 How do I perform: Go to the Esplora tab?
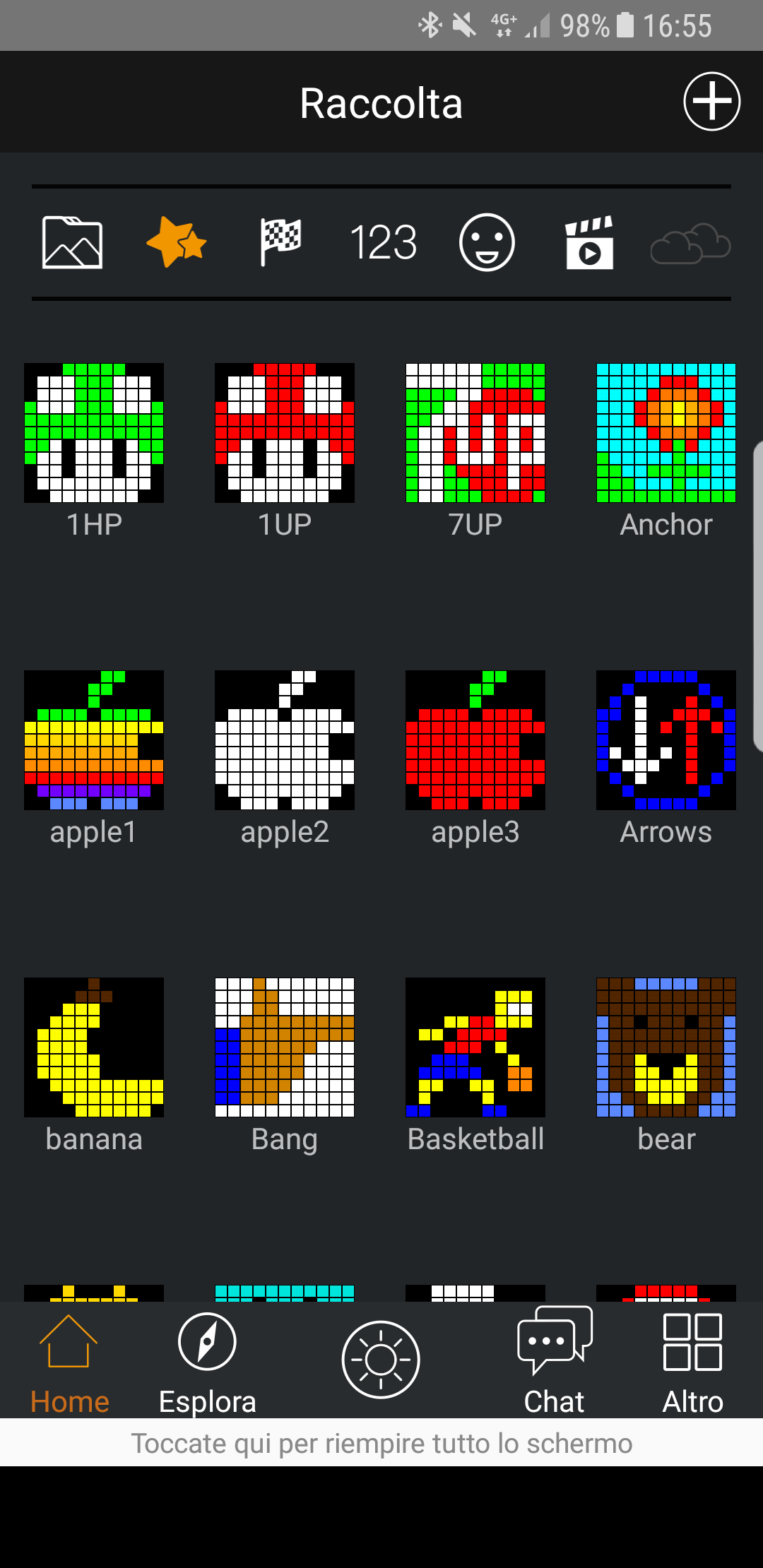coord(207,1363)
